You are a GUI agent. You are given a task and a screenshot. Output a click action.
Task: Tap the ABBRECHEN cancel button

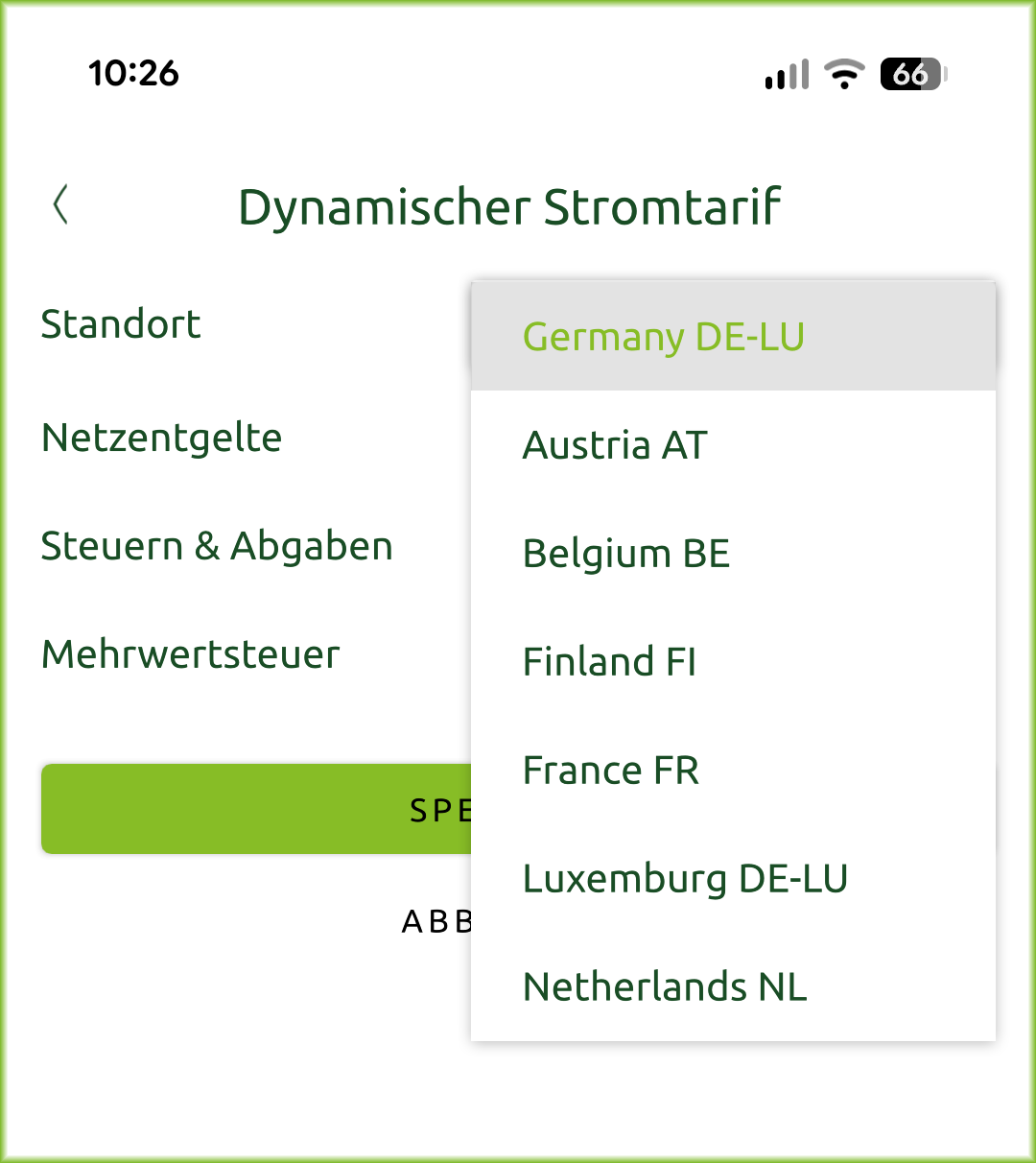coord(436,922)
